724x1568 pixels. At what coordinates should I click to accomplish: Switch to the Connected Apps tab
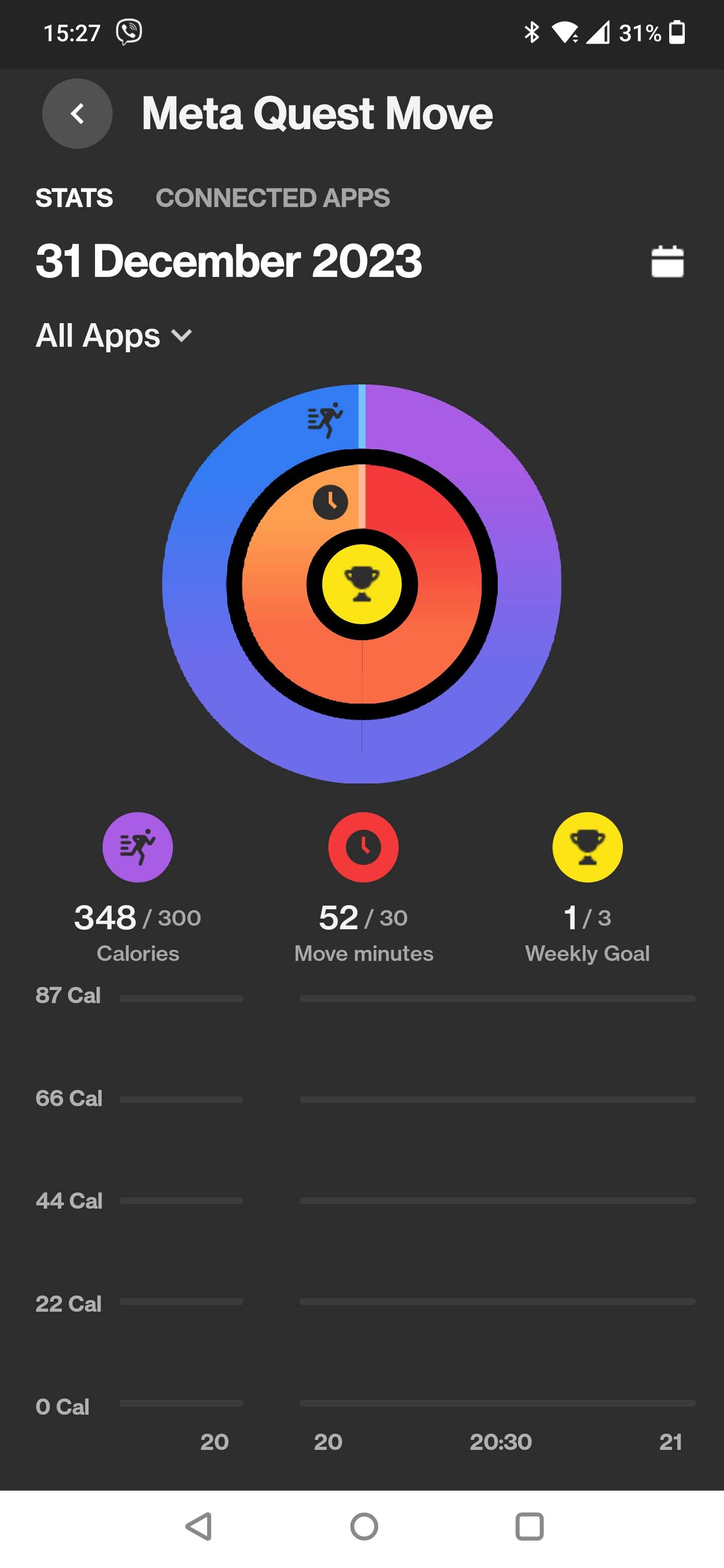272,198
